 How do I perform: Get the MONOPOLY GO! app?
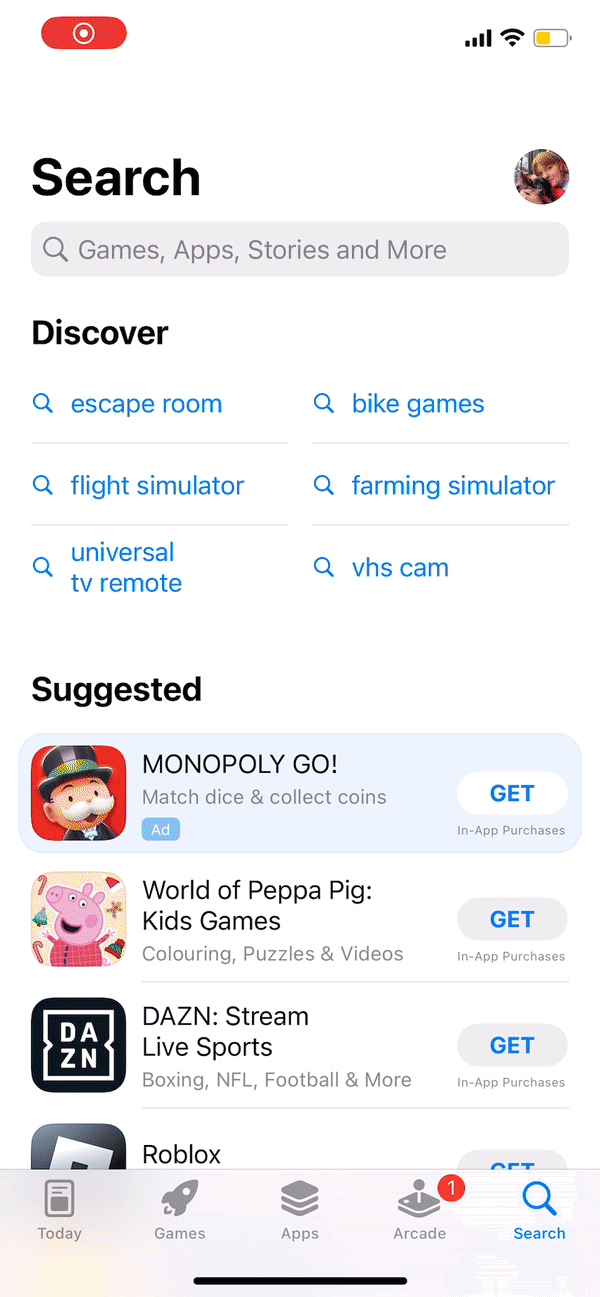(511, 794)
